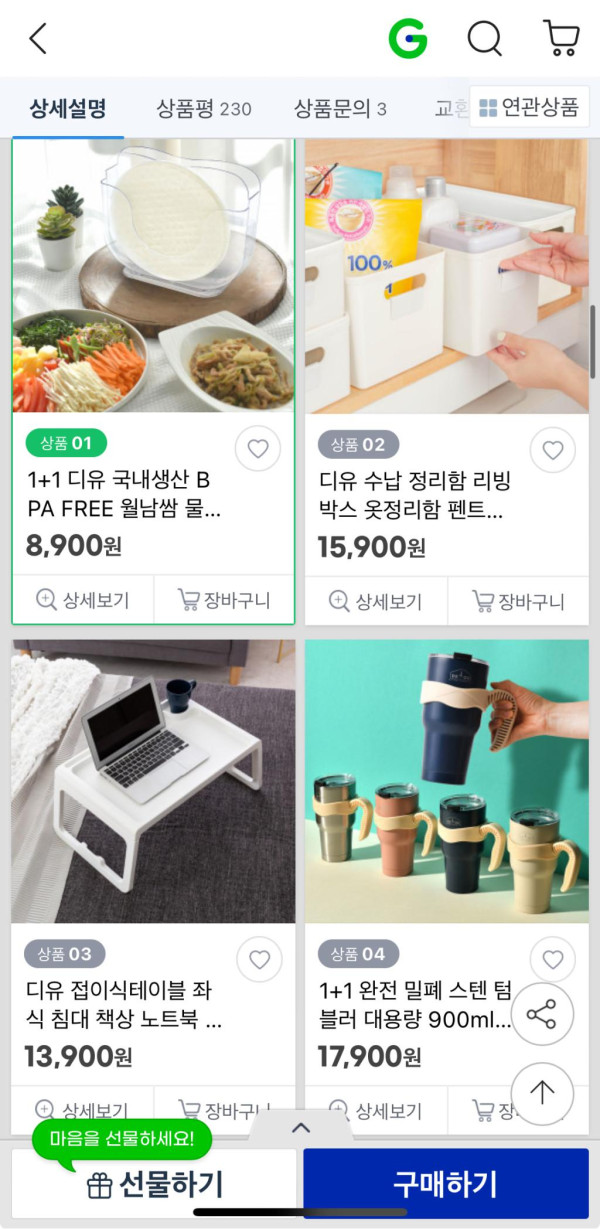Open product 02 수납 정리함 card
Image resolution: width=600 pixels, height=1229 pixels.
point(446,275)
